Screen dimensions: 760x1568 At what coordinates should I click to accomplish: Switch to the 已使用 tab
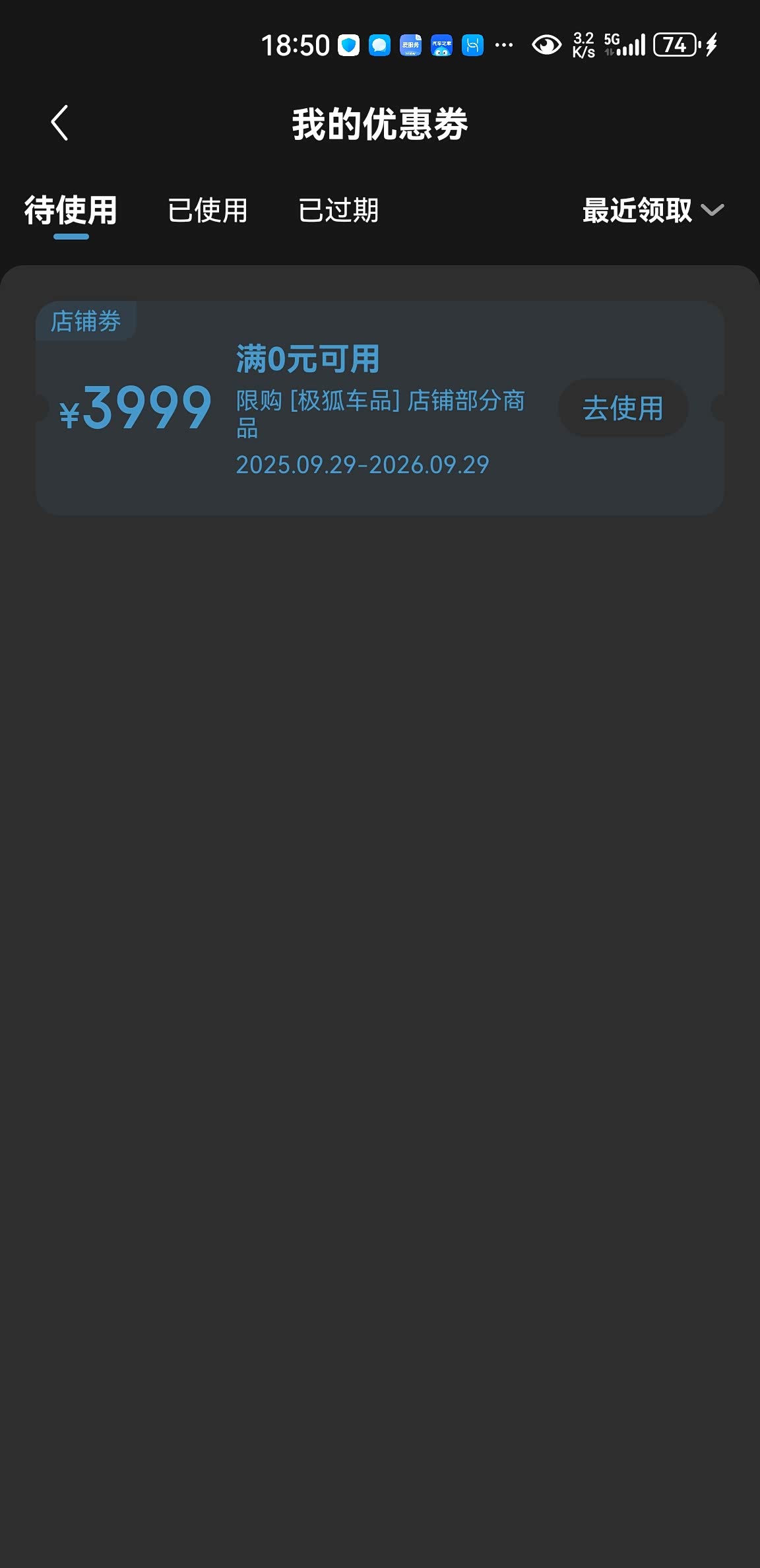point(208,211)
